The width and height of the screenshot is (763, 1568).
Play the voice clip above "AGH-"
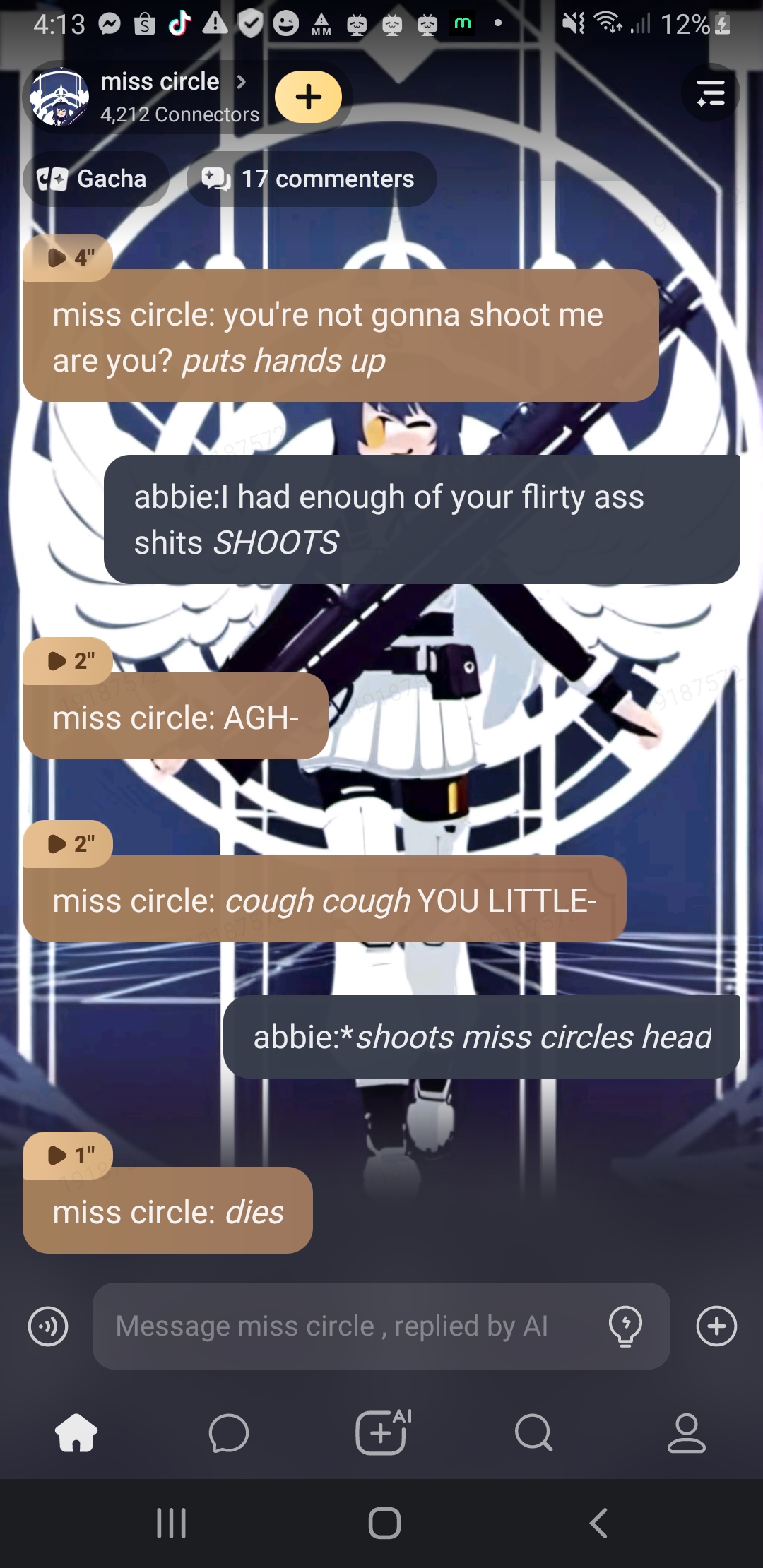(x=69, y=661)
